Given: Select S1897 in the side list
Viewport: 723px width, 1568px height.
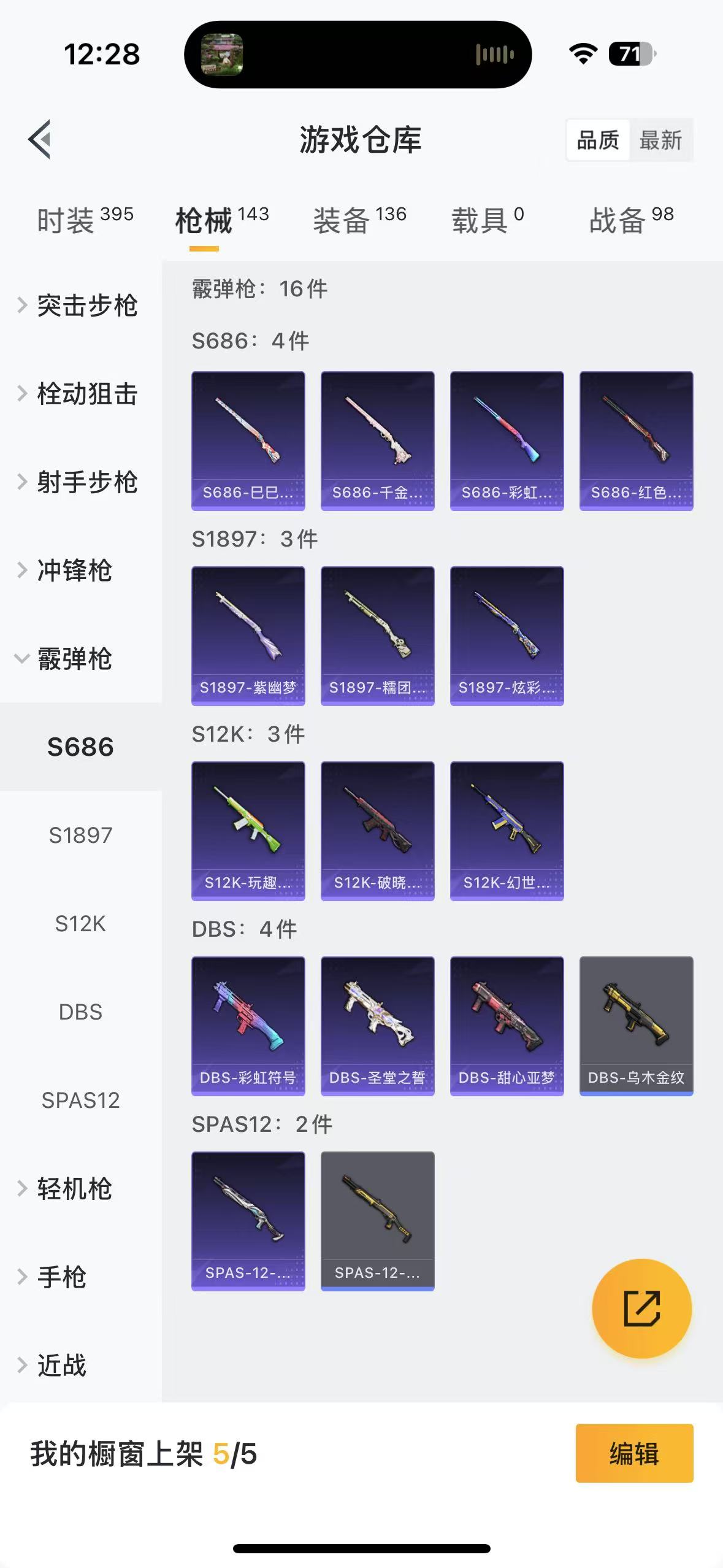Looking at the screenshot, I should coord(80,836).
